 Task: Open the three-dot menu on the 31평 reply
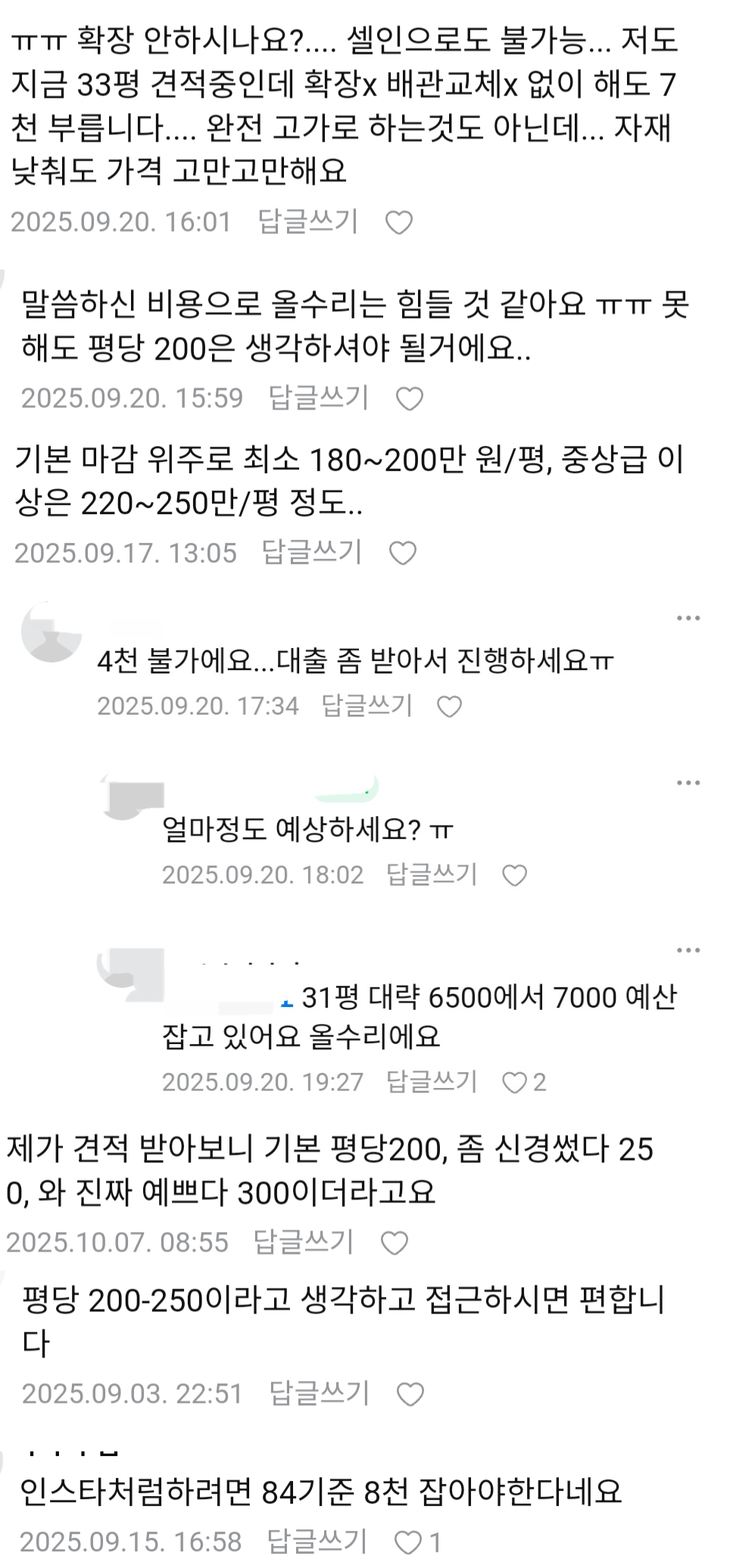(x=688, y=952)
